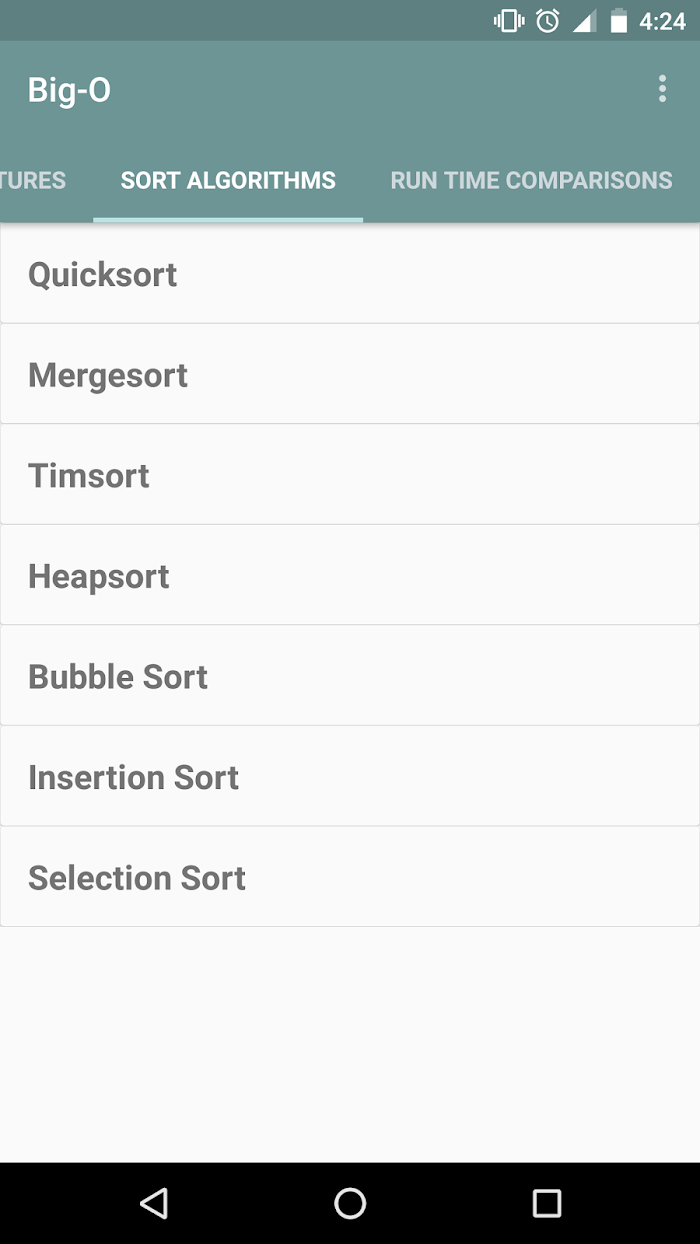Viewport: 700px width, 1244px height.
Task: Choose Selection Sort
Action: click(x=350, y=877)
